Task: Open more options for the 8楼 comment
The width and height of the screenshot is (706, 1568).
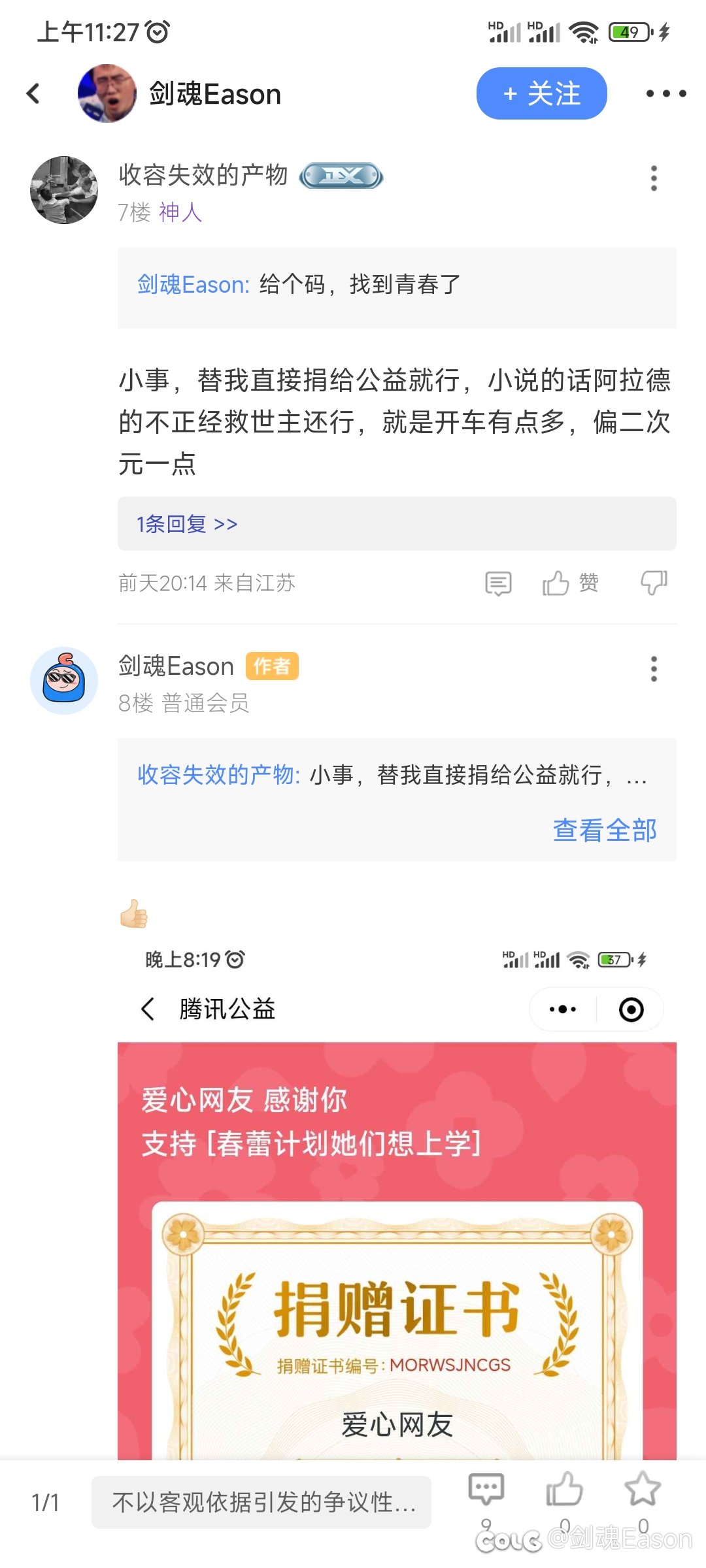Action: pos(654,669)
